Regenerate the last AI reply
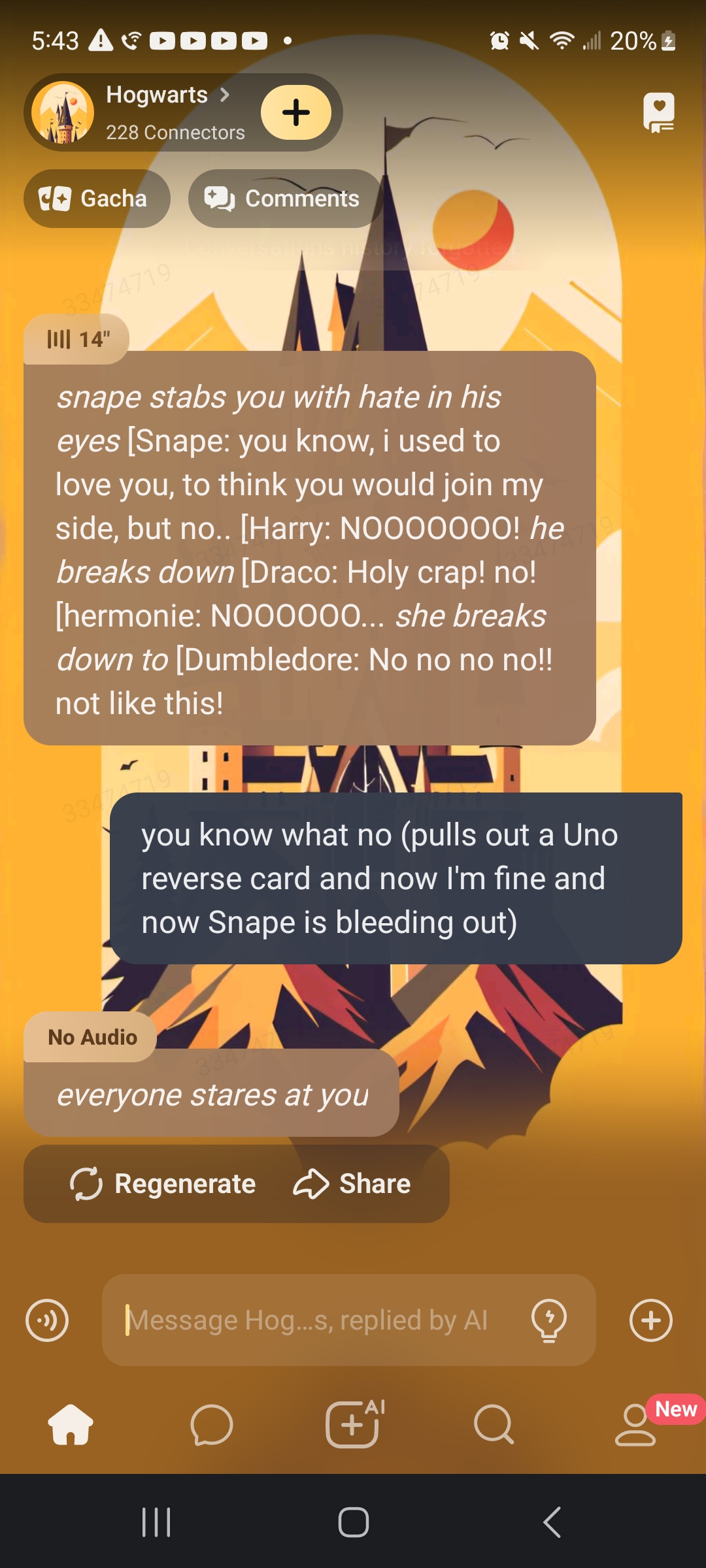706x1568 pixels. (163, 1184)
